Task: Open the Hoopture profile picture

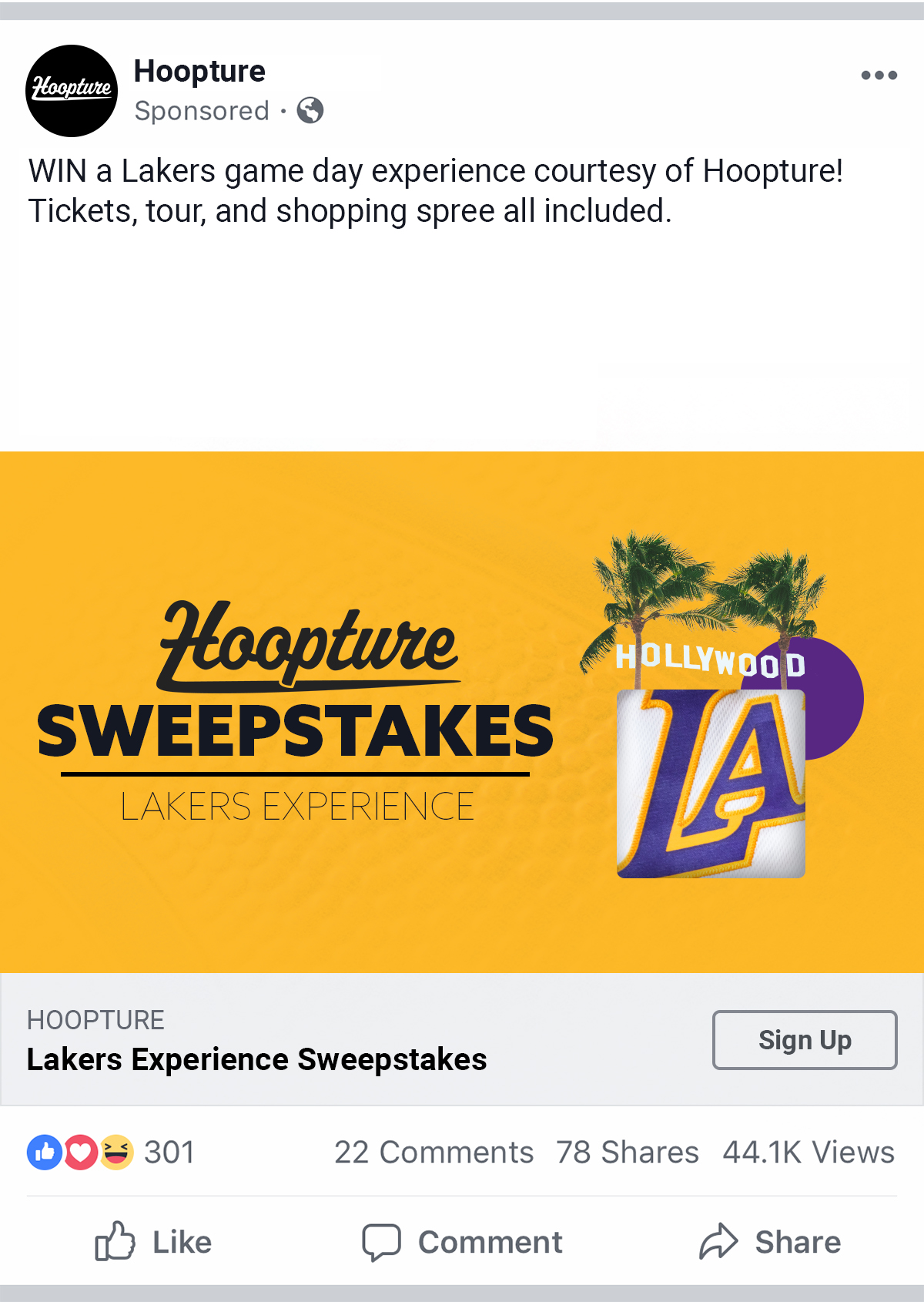Action: pos(72,91)
